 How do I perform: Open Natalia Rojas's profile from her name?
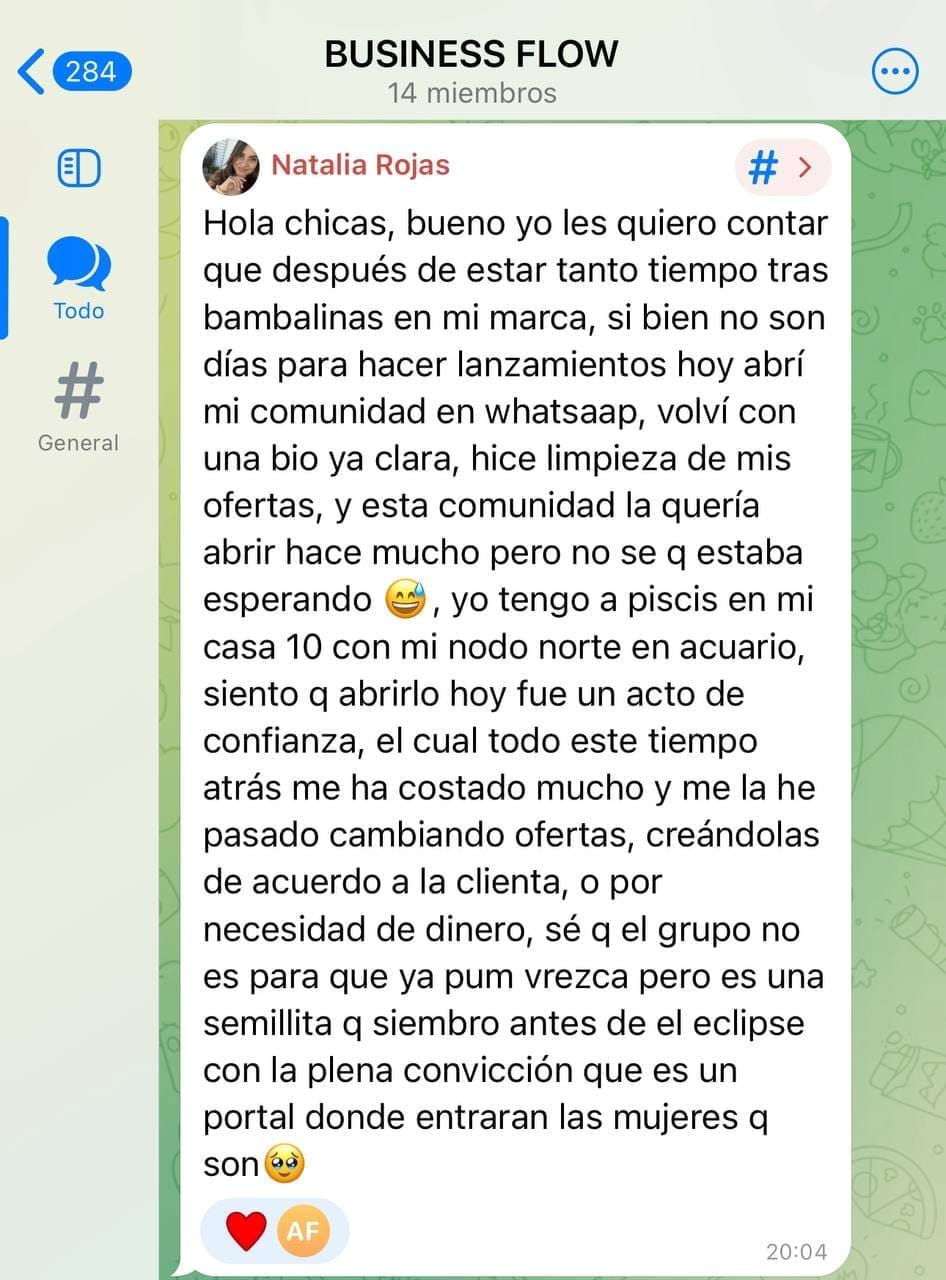pyautogui.click(x=360, y=165)
